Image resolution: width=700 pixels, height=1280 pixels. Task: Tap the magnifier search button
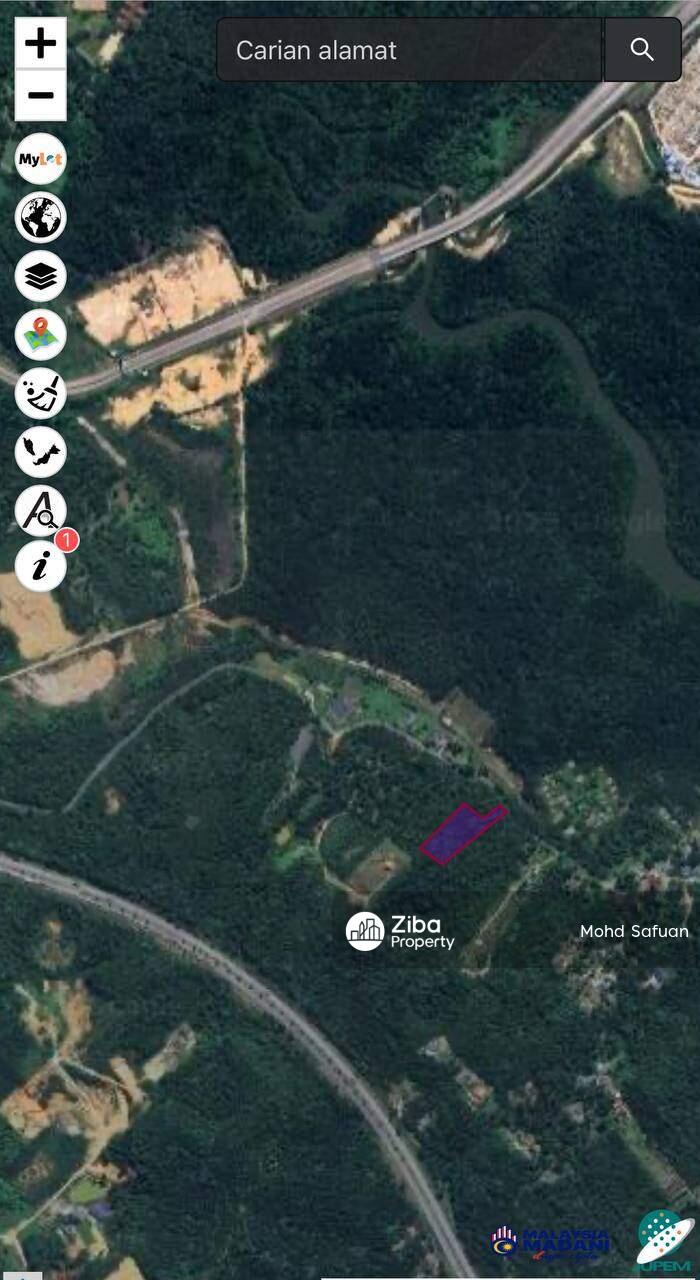[x=642, y=50]
